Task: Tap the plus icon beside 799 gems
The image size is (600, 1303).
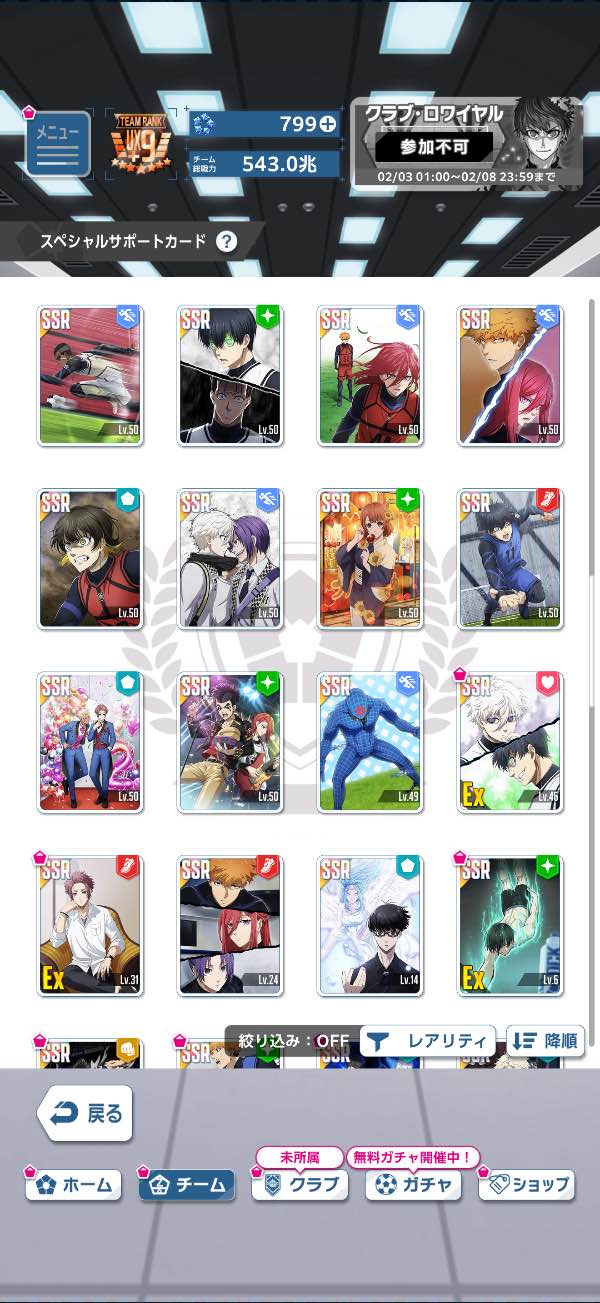Action: (x=326, y=124)
